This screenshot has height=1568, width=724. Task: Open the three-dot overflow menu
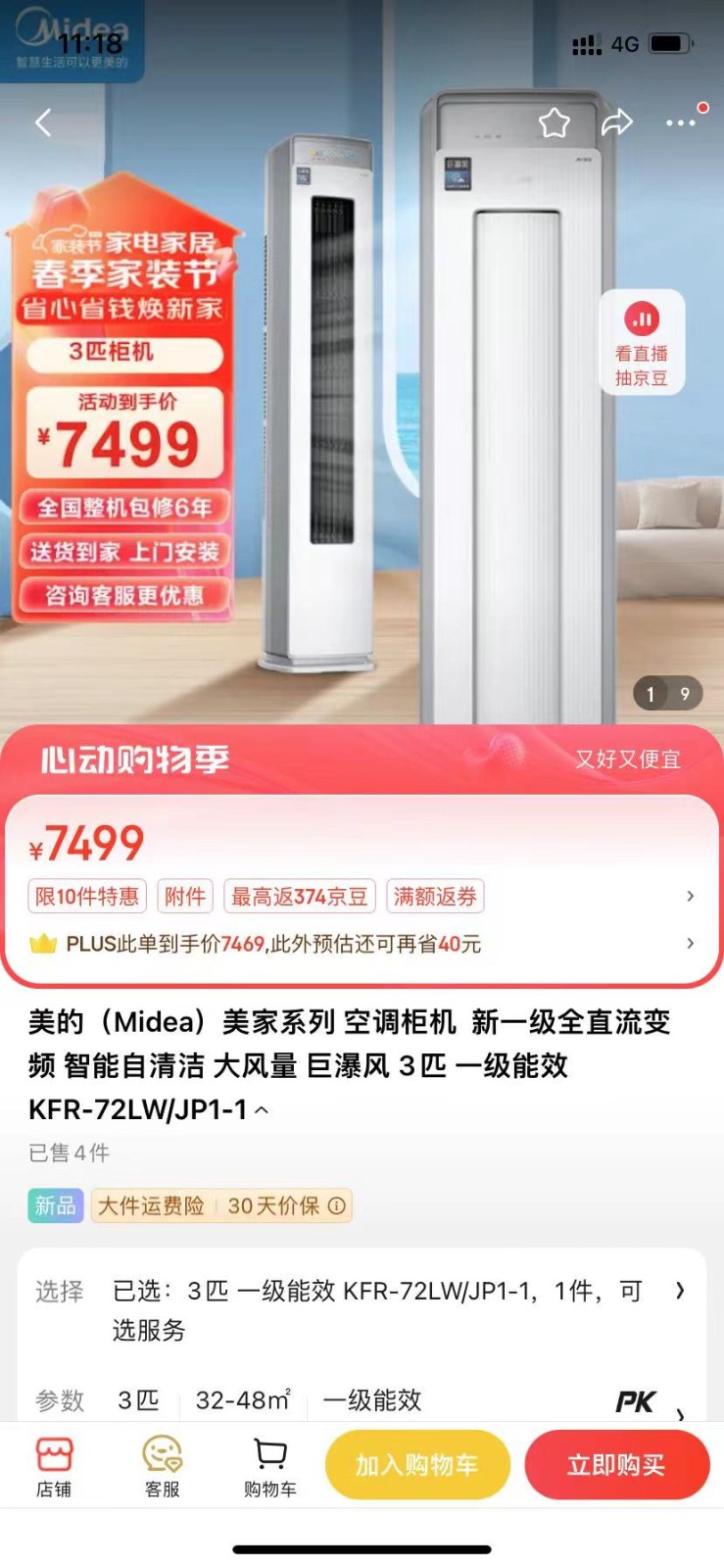coord(680,123)
